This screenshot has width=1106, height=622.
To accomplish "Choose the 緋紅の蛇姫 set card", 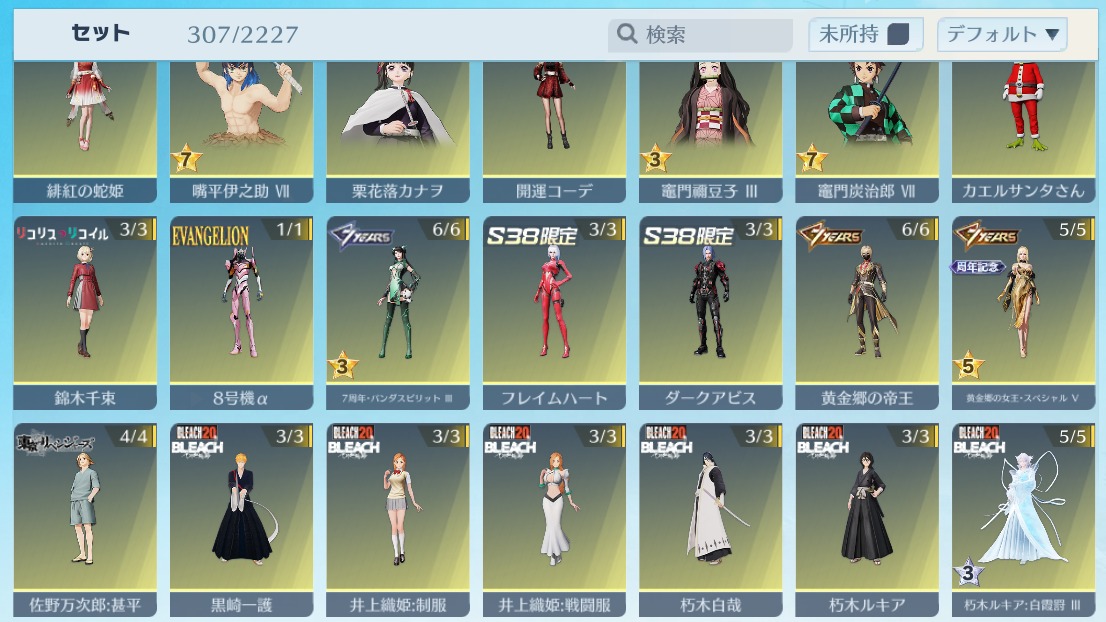I will pyautogui.click(x=85, y=130).
